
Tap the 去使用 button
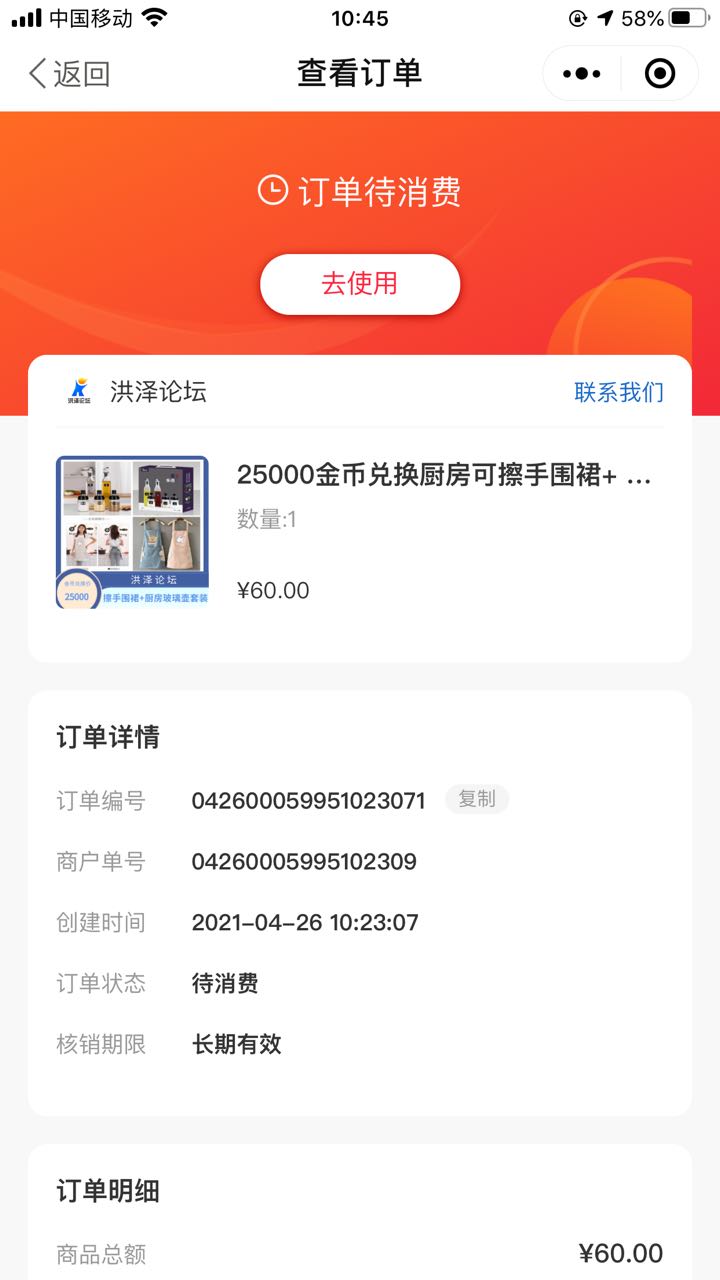(360, 284)
